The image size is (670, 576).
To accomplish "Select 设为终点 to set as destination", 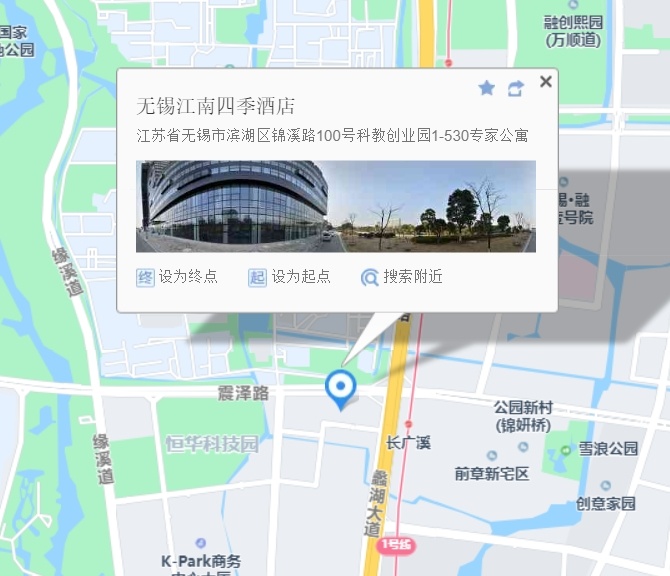I will [177, 277].
